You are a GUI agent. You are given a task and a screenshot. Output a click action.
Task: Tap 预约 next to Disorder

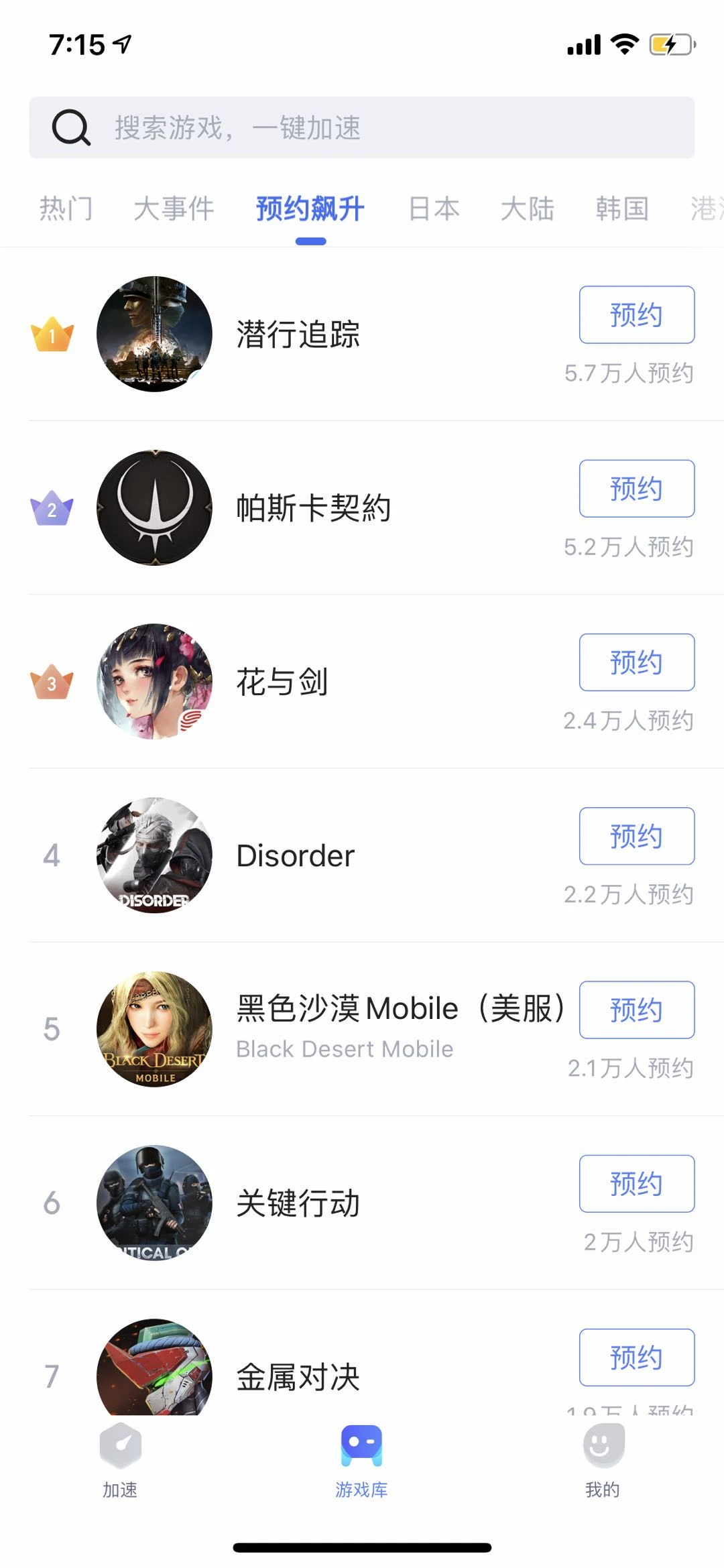(636, 836)
